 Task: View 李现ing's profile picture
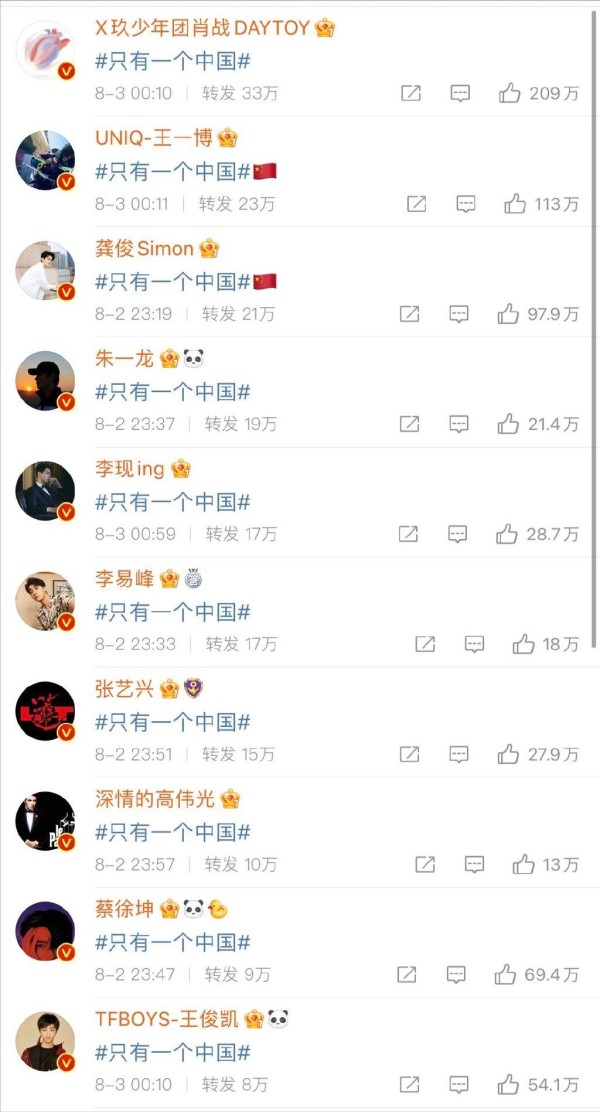click(45, 491)
